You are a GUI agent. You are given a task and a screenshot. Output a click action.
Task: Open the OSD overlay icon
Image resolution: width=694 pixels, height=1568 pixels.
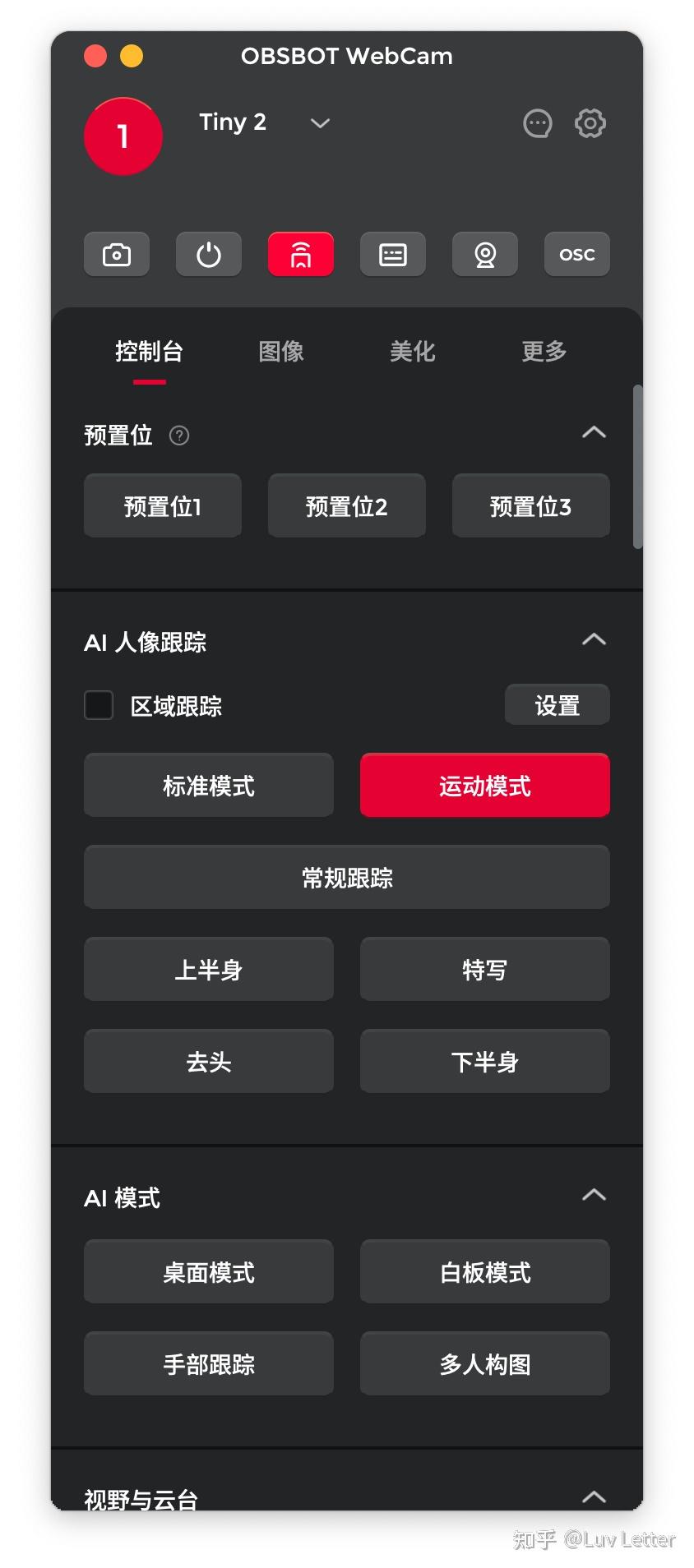[392, 254]
